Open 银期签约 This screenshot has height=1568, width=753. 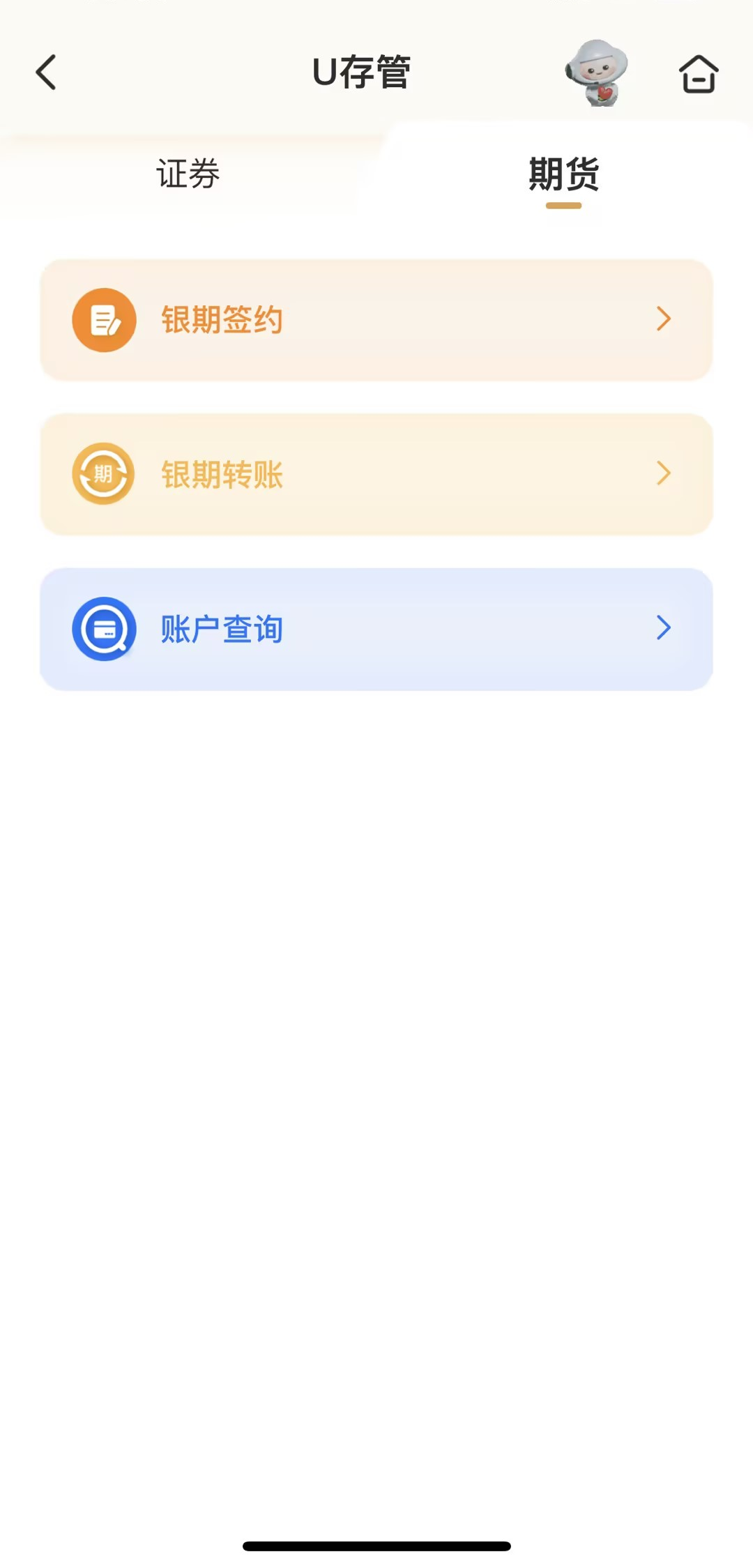pyautogui.click(x=376, y=320)
